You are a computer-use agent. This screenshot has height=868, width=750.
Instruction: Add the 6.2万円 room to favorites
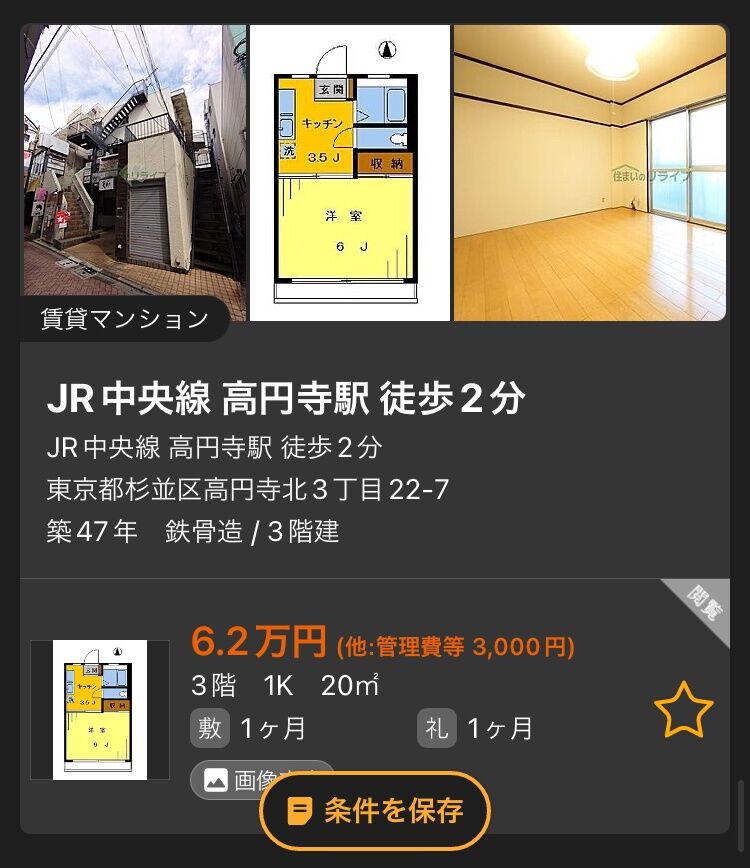point(683,710)
